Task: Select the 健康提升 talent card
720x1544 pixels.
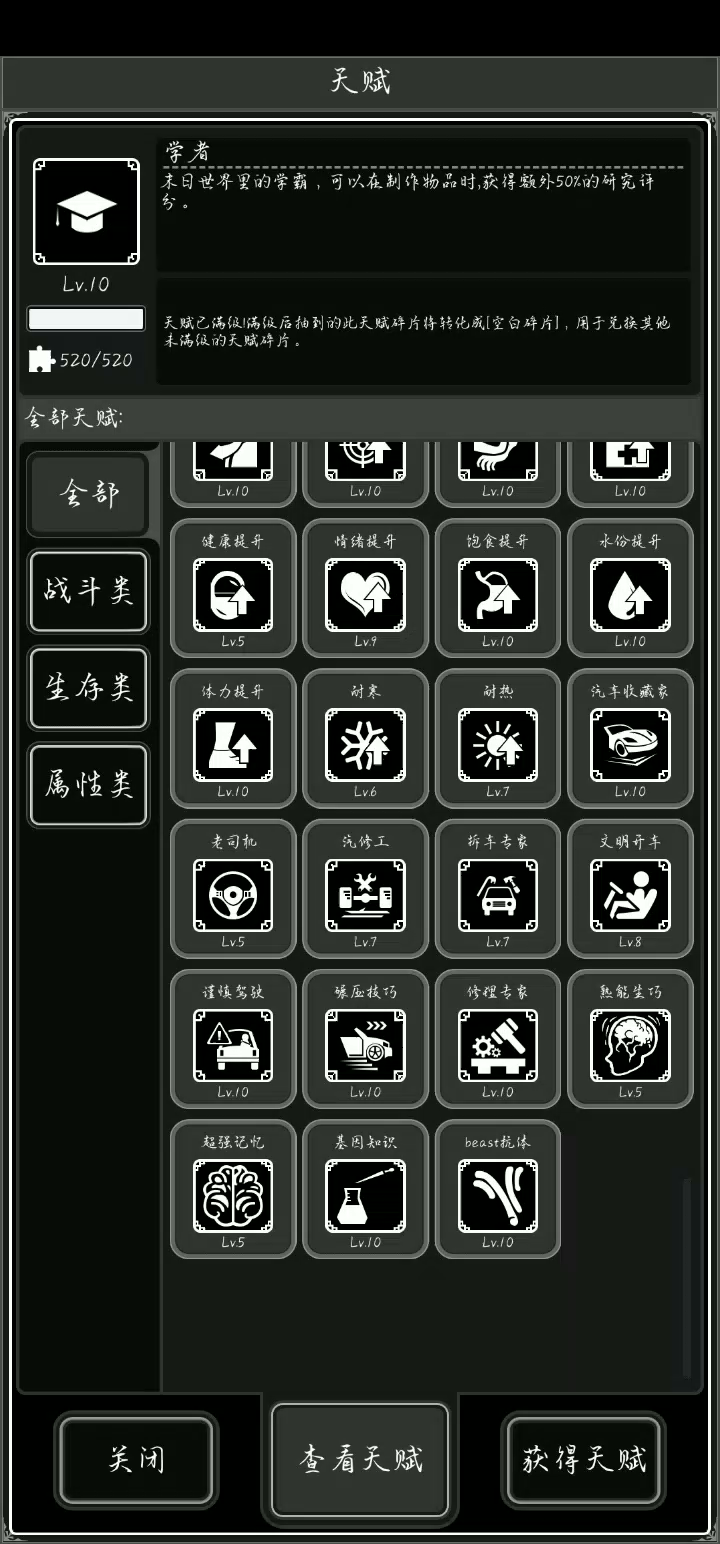Action: pos(233,588)
